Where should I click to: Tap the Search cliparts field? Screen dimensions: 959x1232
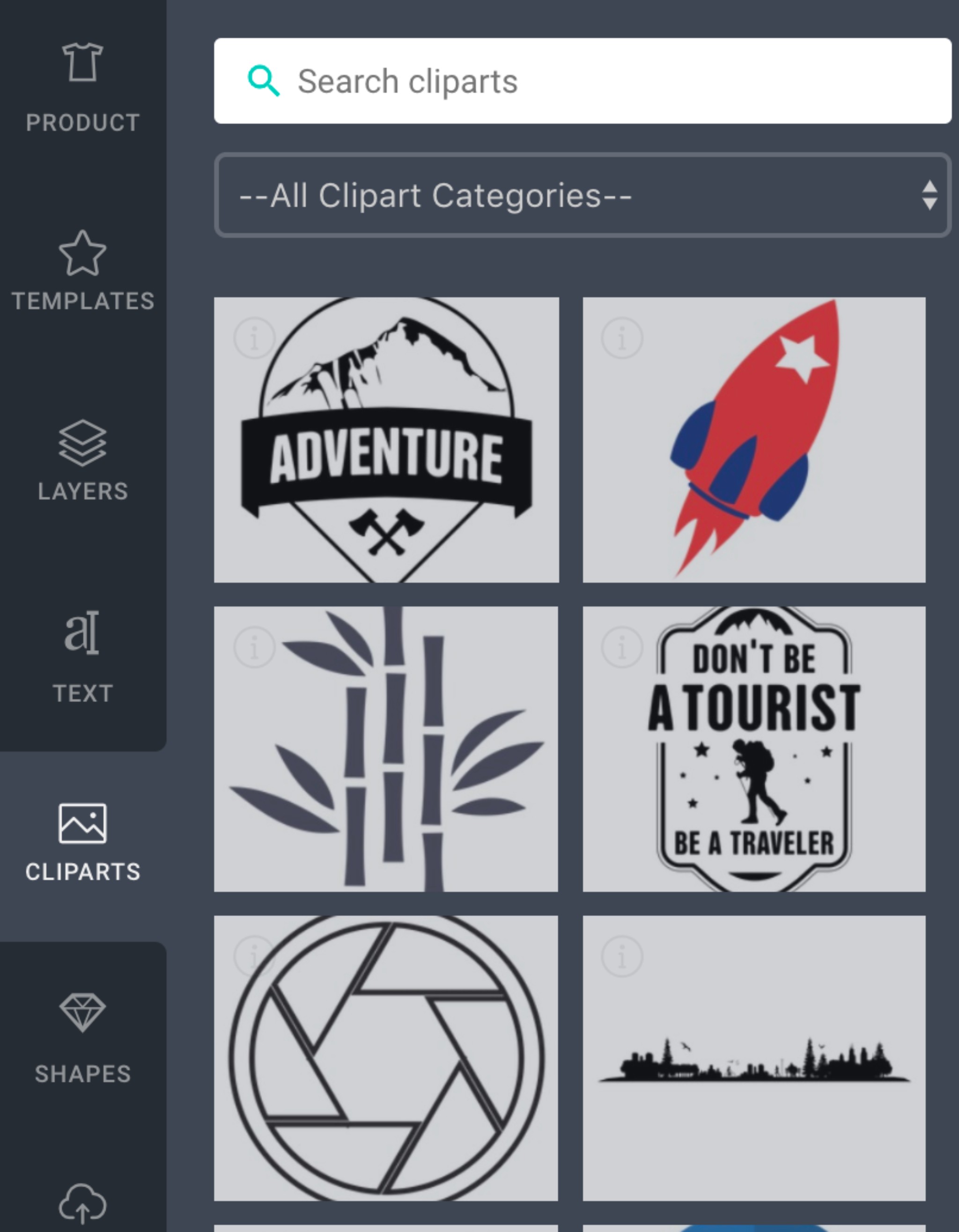582,81
